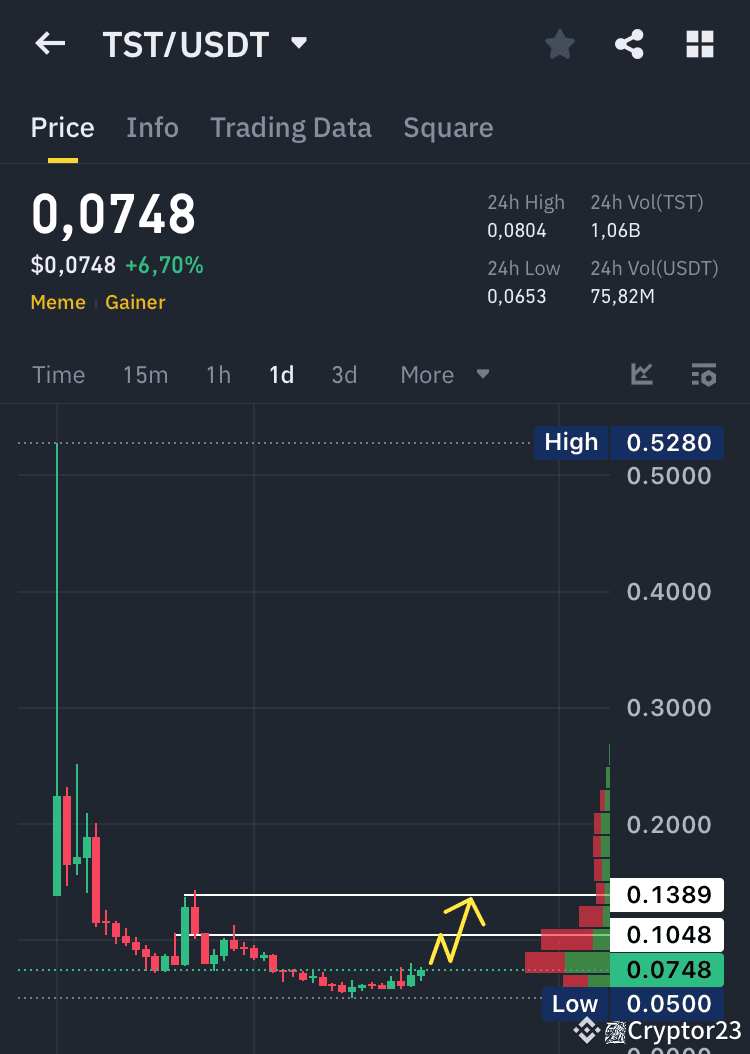Image resolution: width=750 pixels, height=1054 pixels.
Task: Open chart display settings via gear icon
Action: point(704,375)
